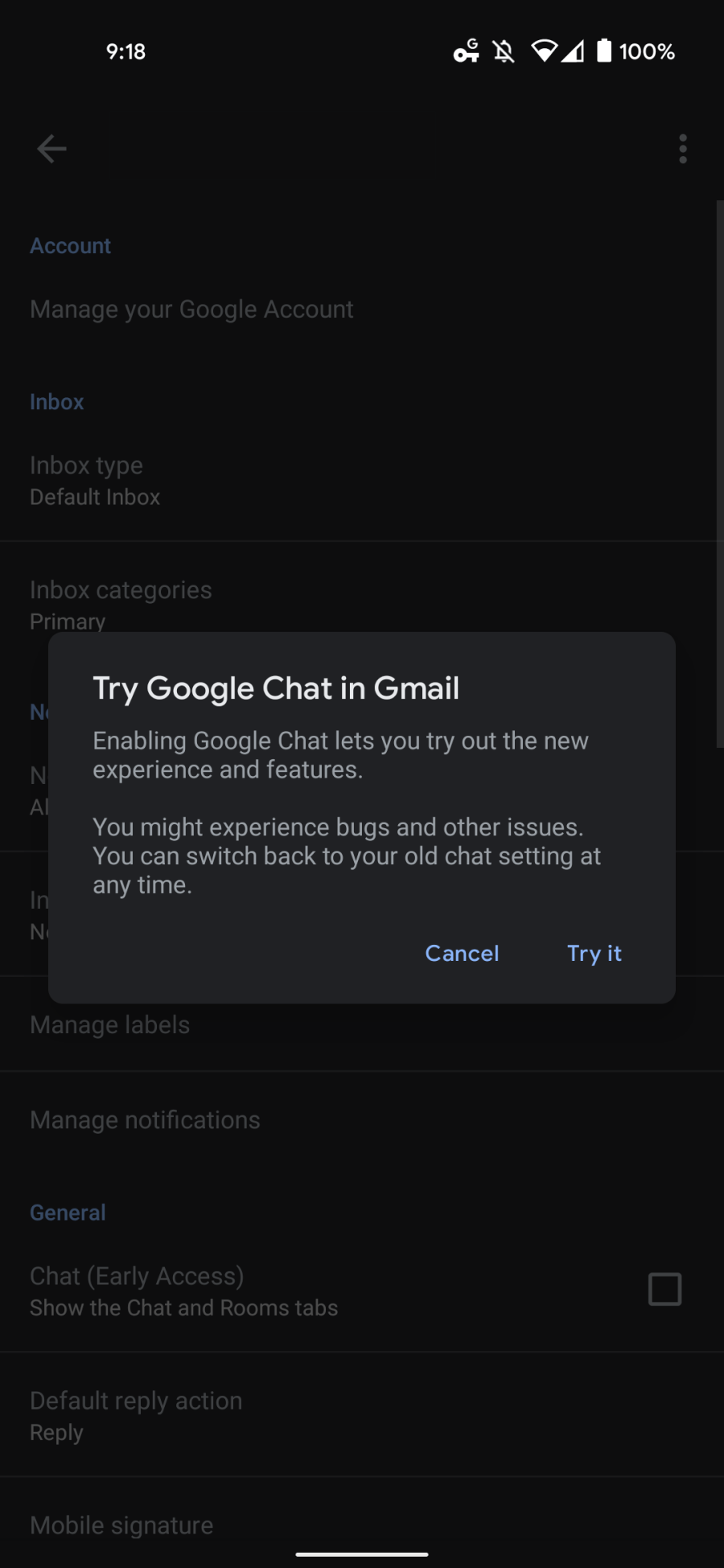Image resolution: width=724 pixels, height=1568 pixels.
Task: Click the back arrow icon
Action: point(51,149)
